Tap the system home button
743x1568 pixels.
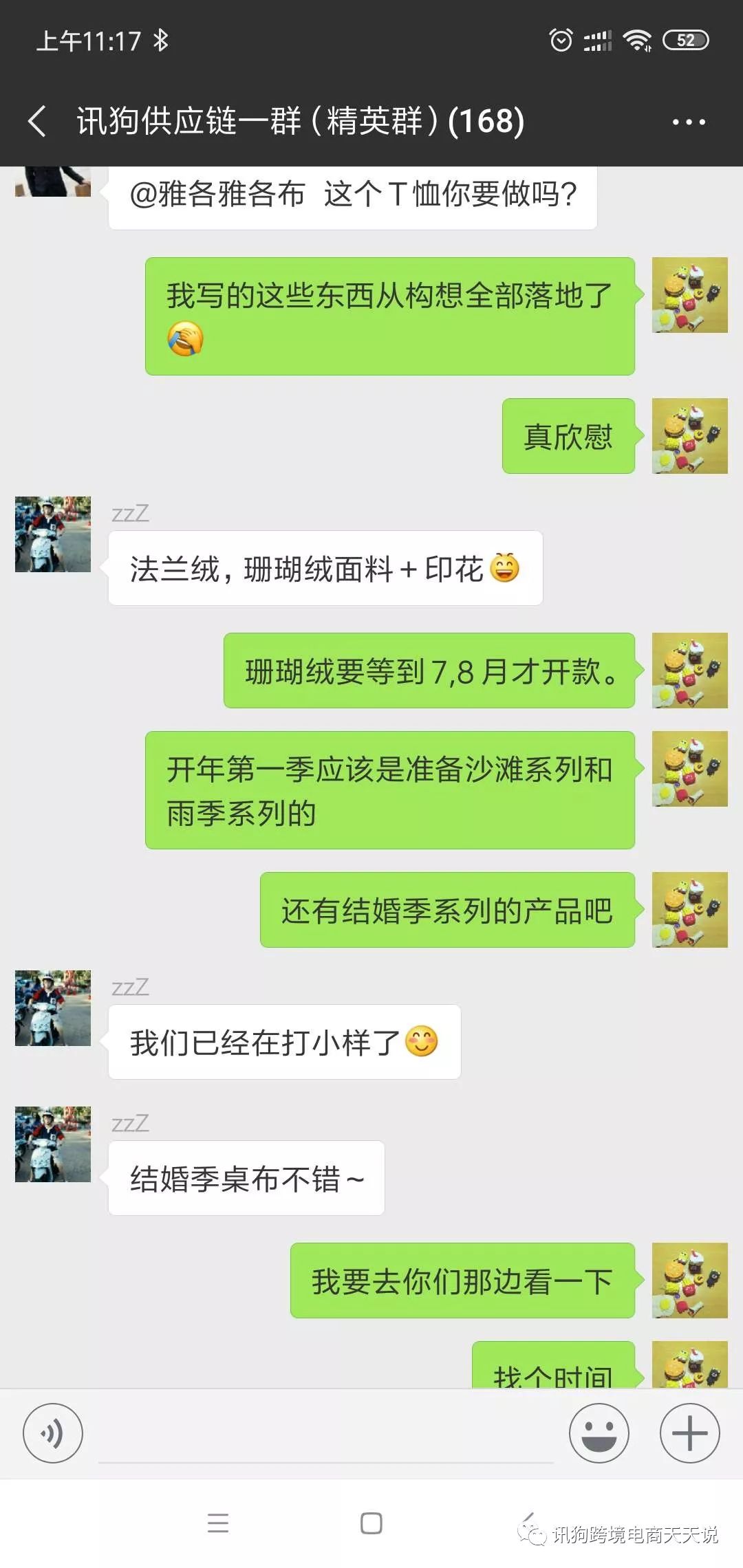[x=371, y=1523]
